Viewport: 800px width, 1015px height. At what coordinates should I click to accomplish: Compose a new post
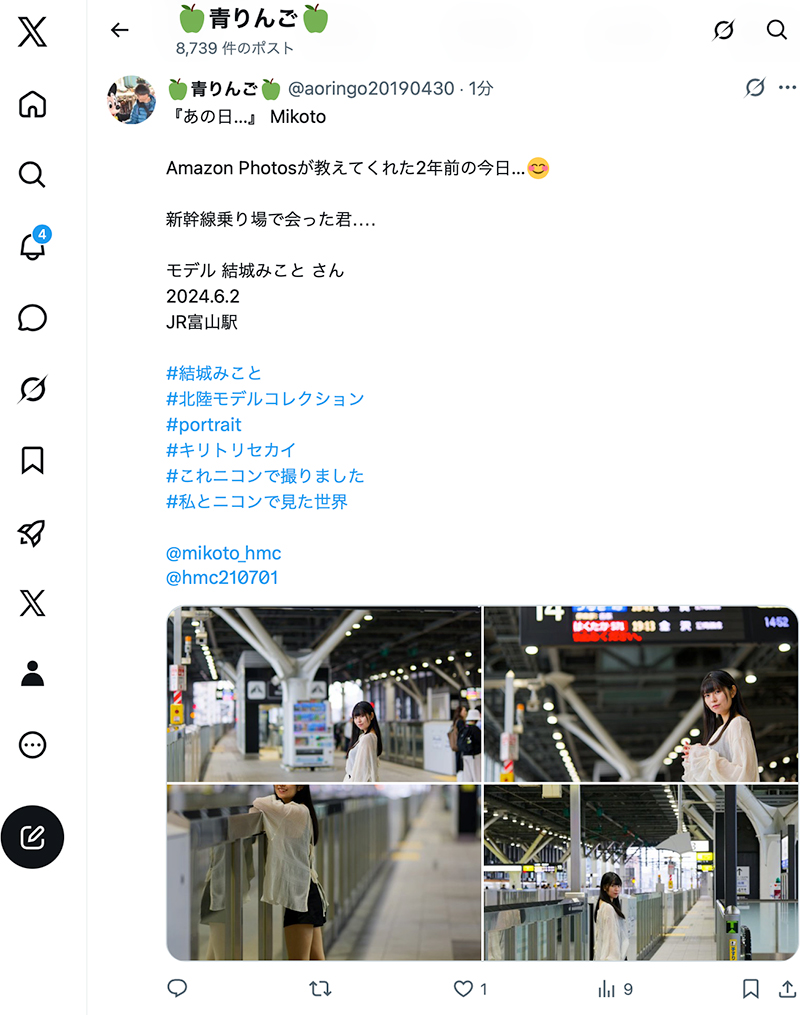(x=32, y=837)
